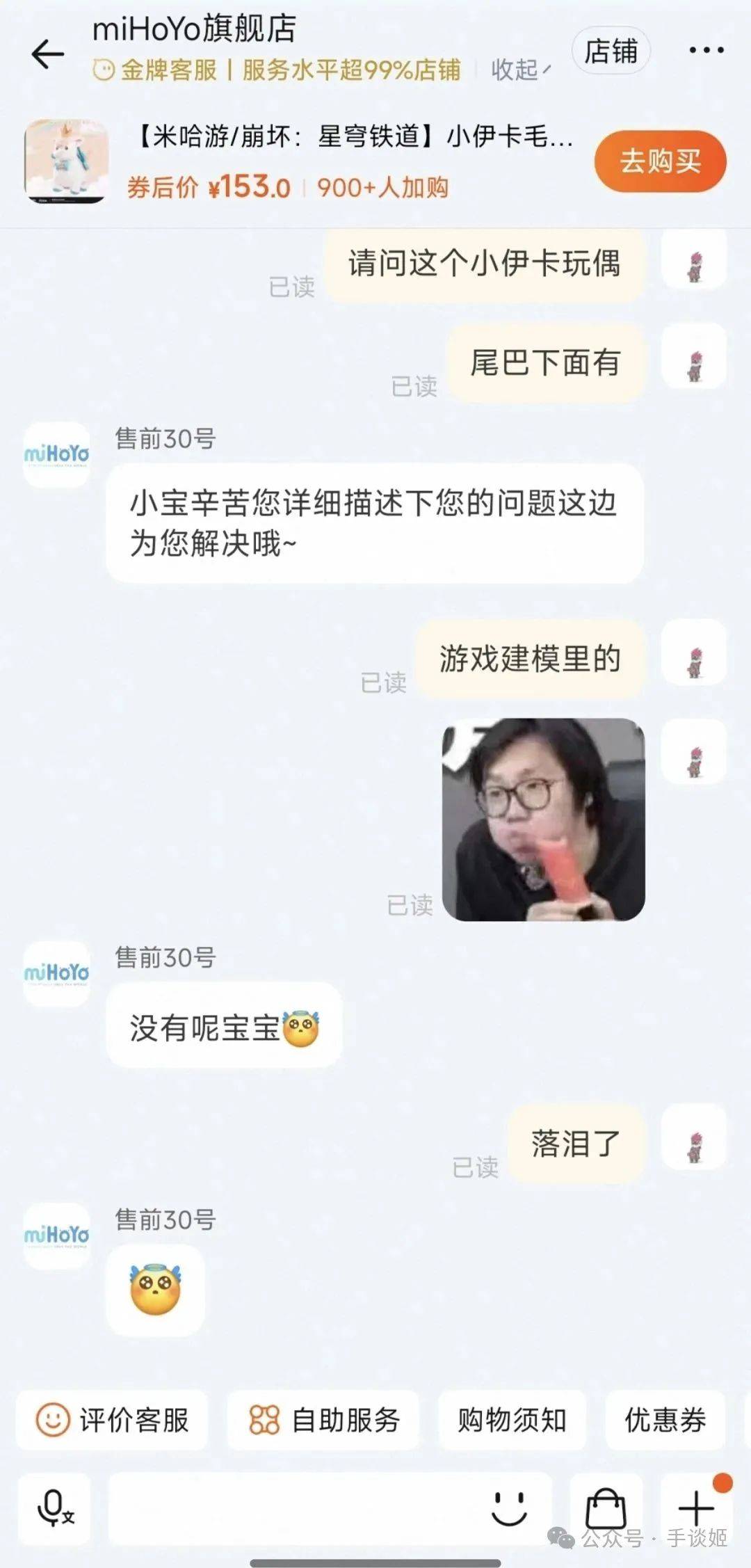Focus the message text field

pyautogui.click(x=292, y=1508)
